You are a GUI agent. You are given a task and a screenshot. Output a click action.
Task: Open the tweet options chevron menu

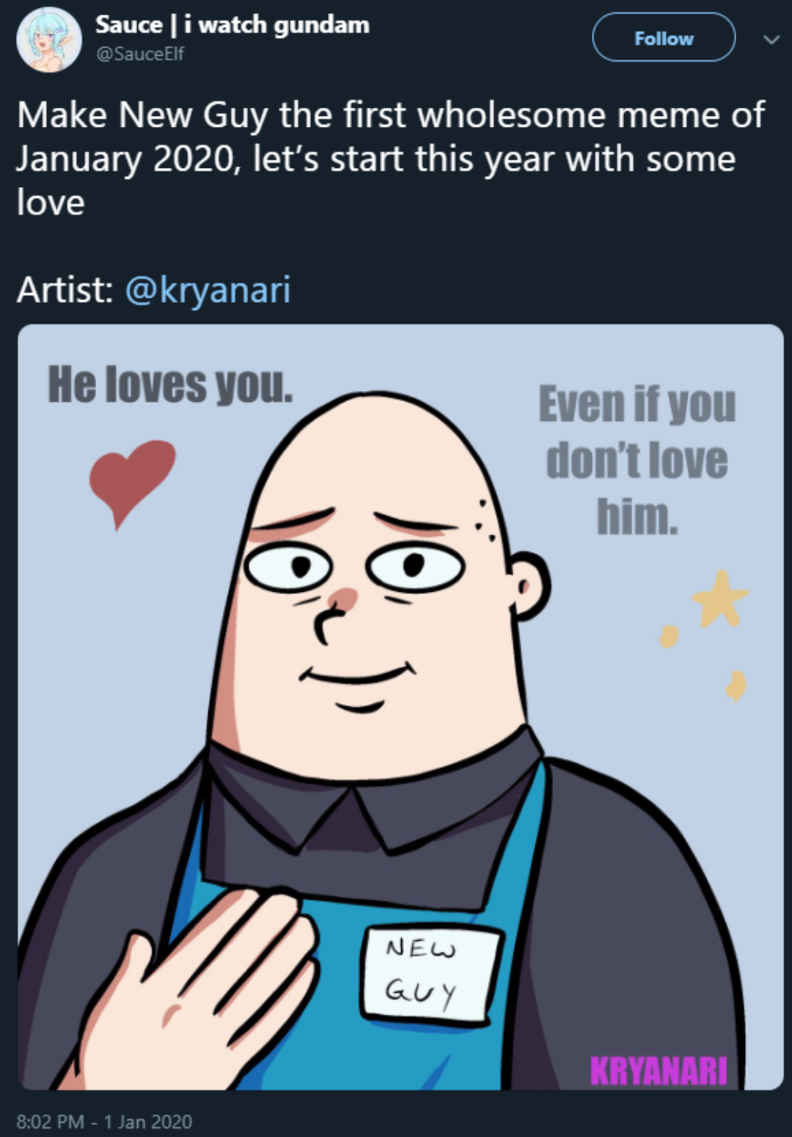click(770, 40)
